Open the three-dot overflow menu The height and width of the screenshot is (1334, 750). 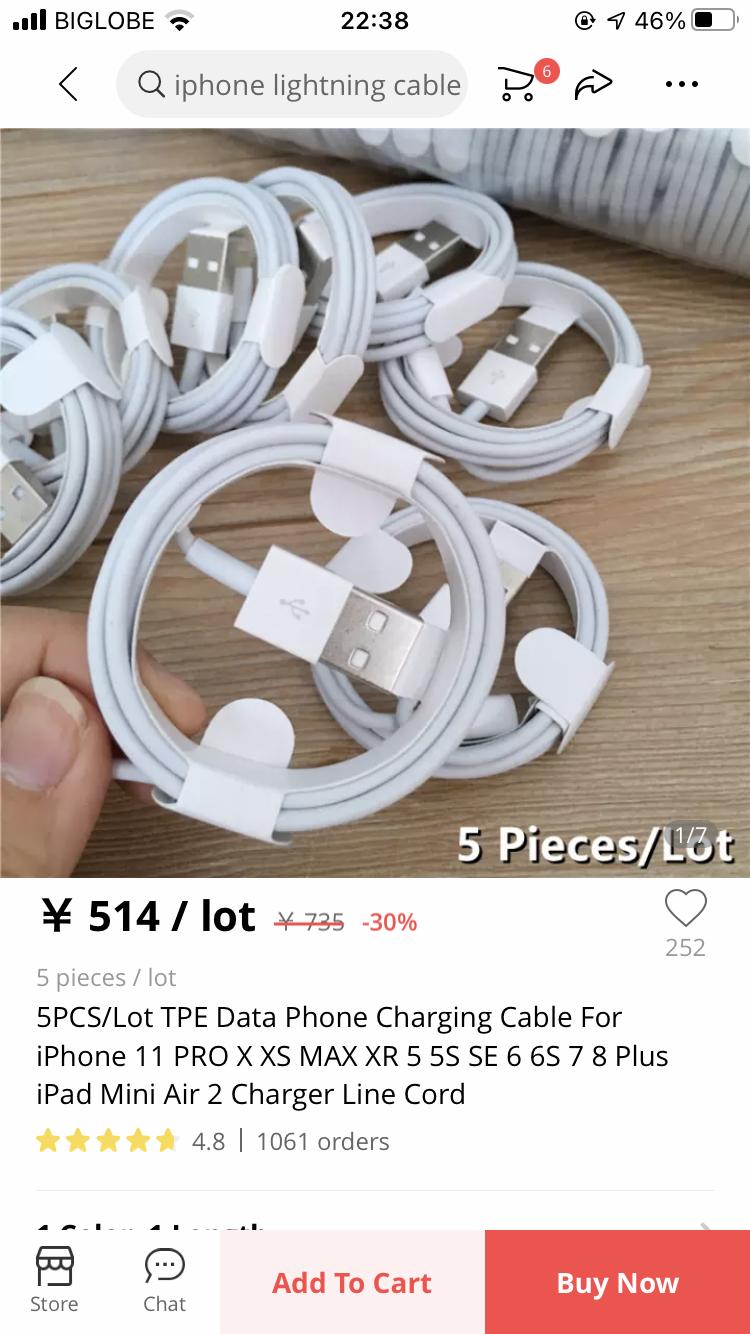click(x=681, y=85)
